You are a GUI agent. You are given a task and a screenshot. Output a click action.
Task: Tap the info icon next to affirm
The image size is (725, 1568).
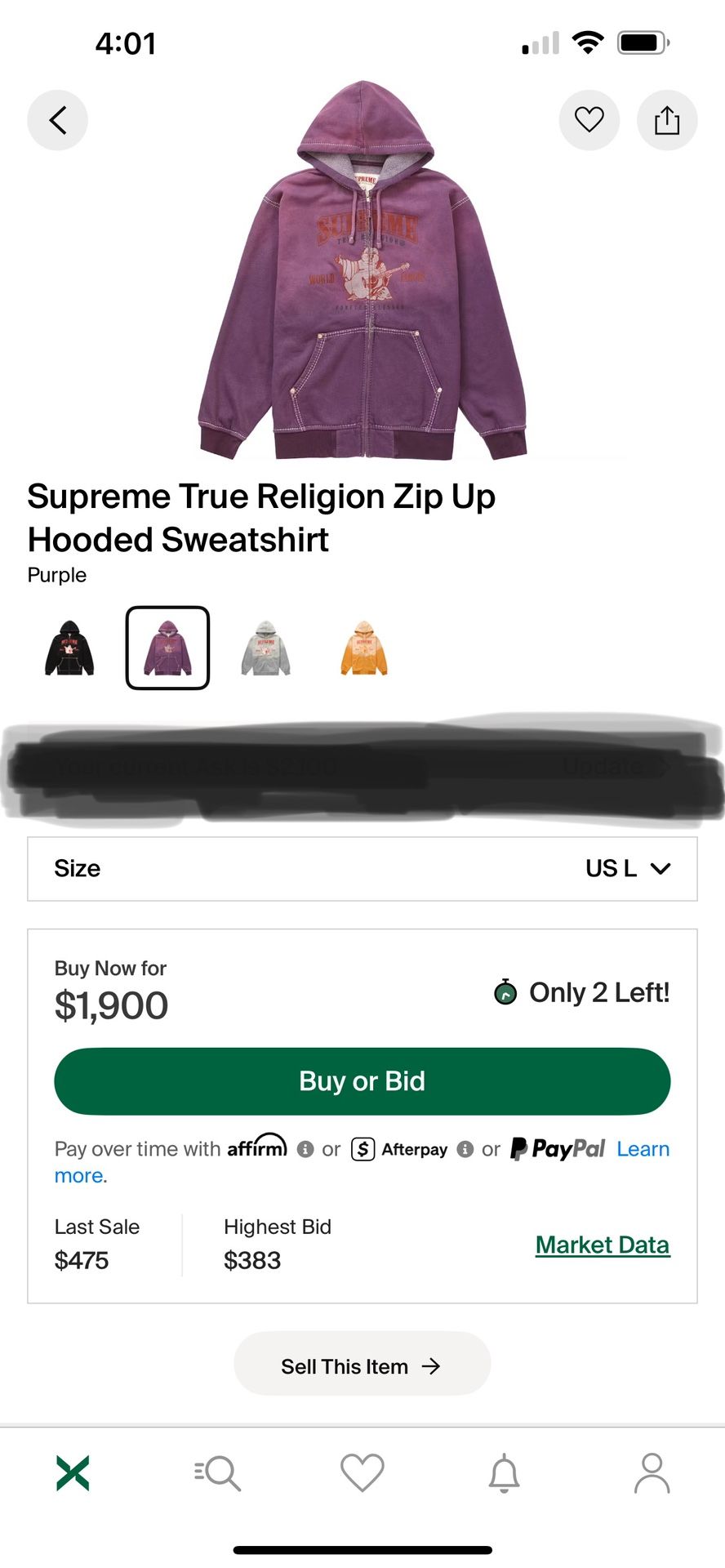coord(305,1148)
